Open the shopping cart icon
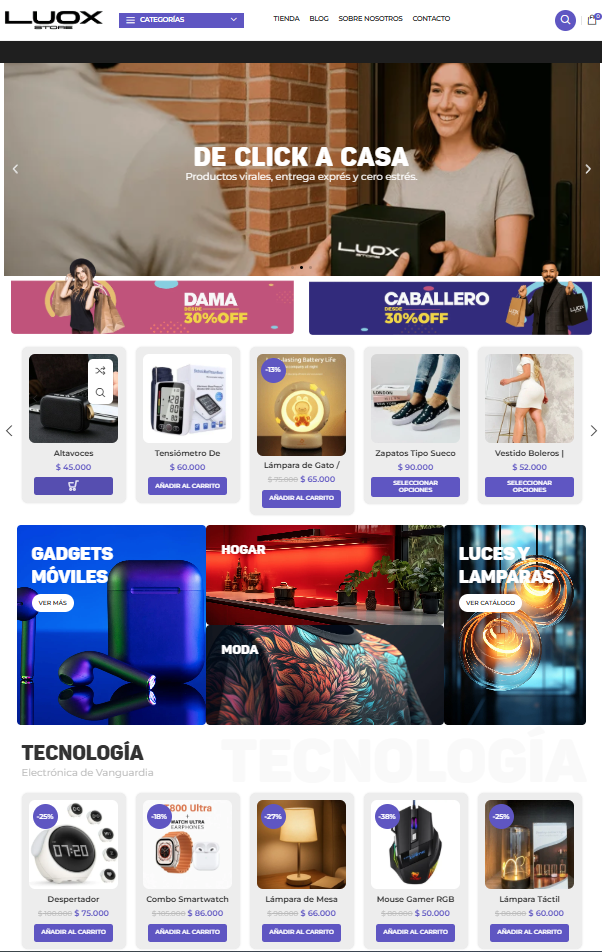The image size is (602, 952). [592, 20]
